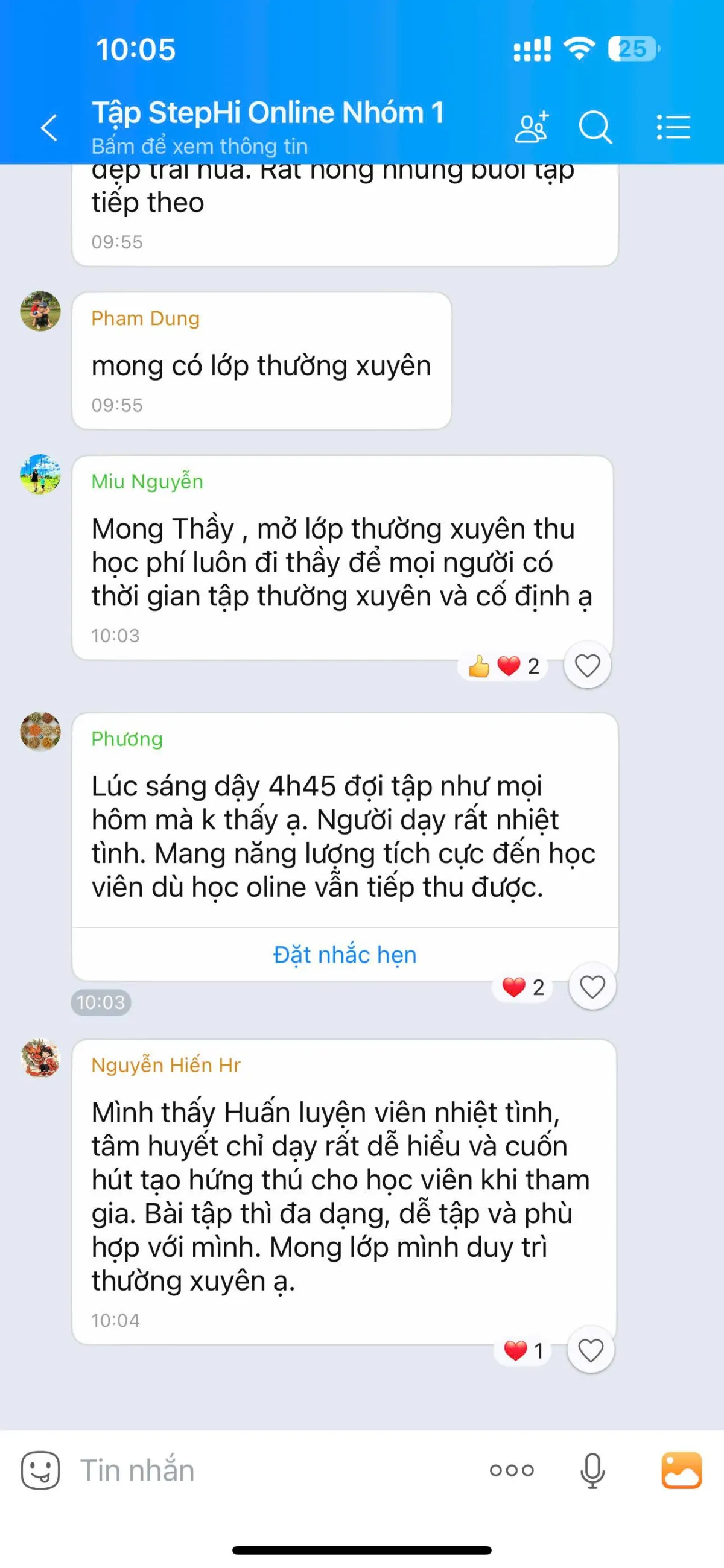Open the sticker and emoji picker
Image resolution: width=724 pixels, height=1568 pixels.
click(x=40, y=1470)
